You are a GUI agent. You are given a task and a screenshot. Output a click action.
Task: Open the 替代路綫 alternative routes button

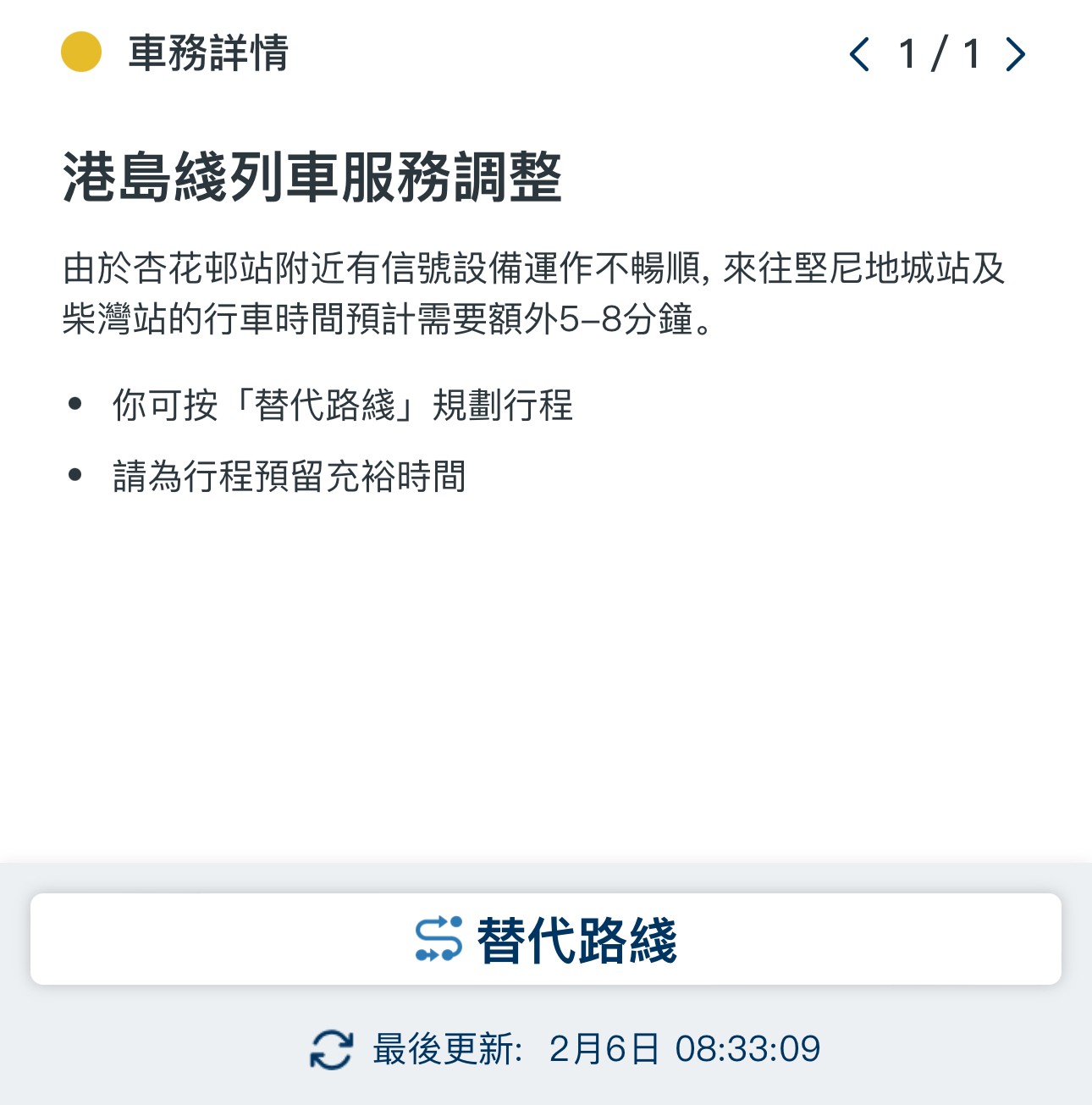(546, 939)
